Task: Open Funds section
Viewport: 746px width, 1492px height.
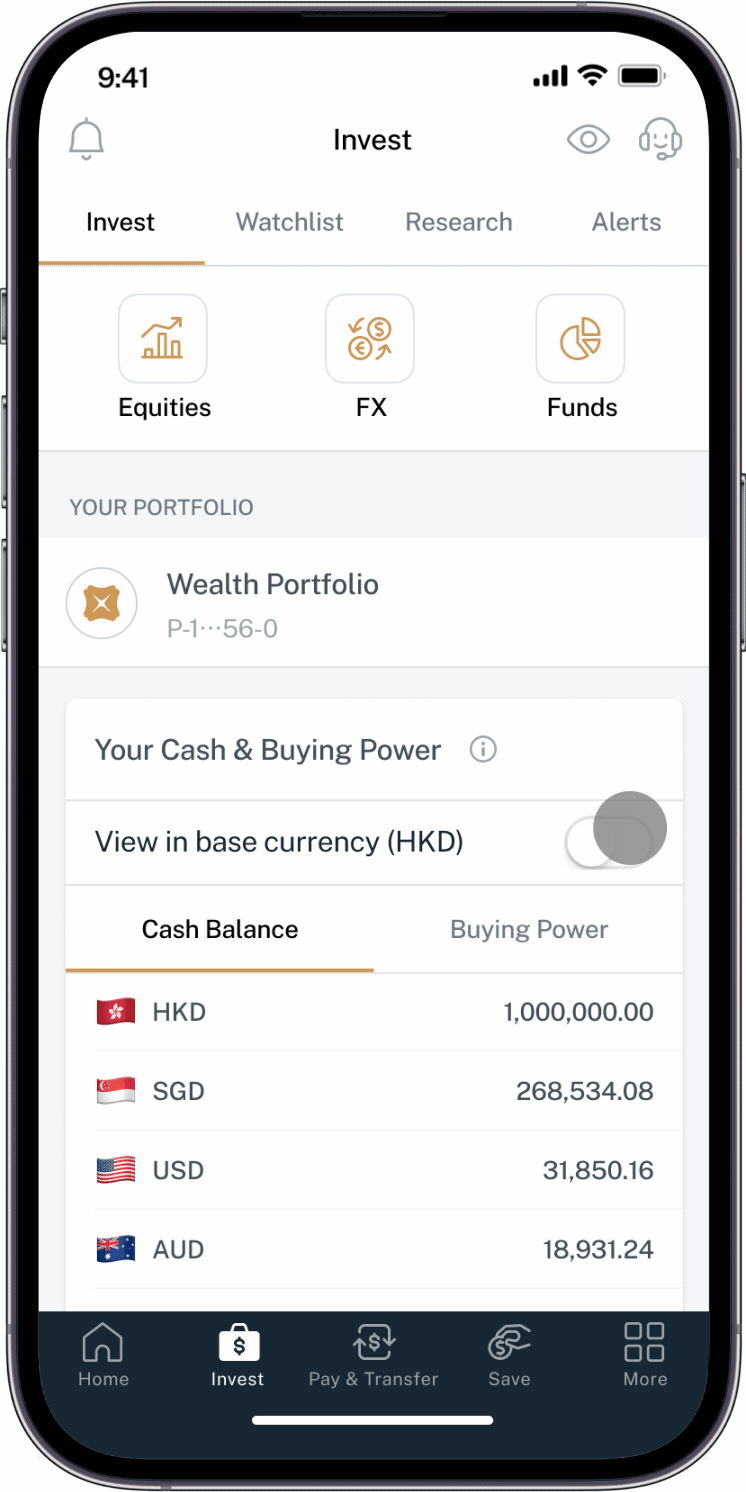Action: 581,357
